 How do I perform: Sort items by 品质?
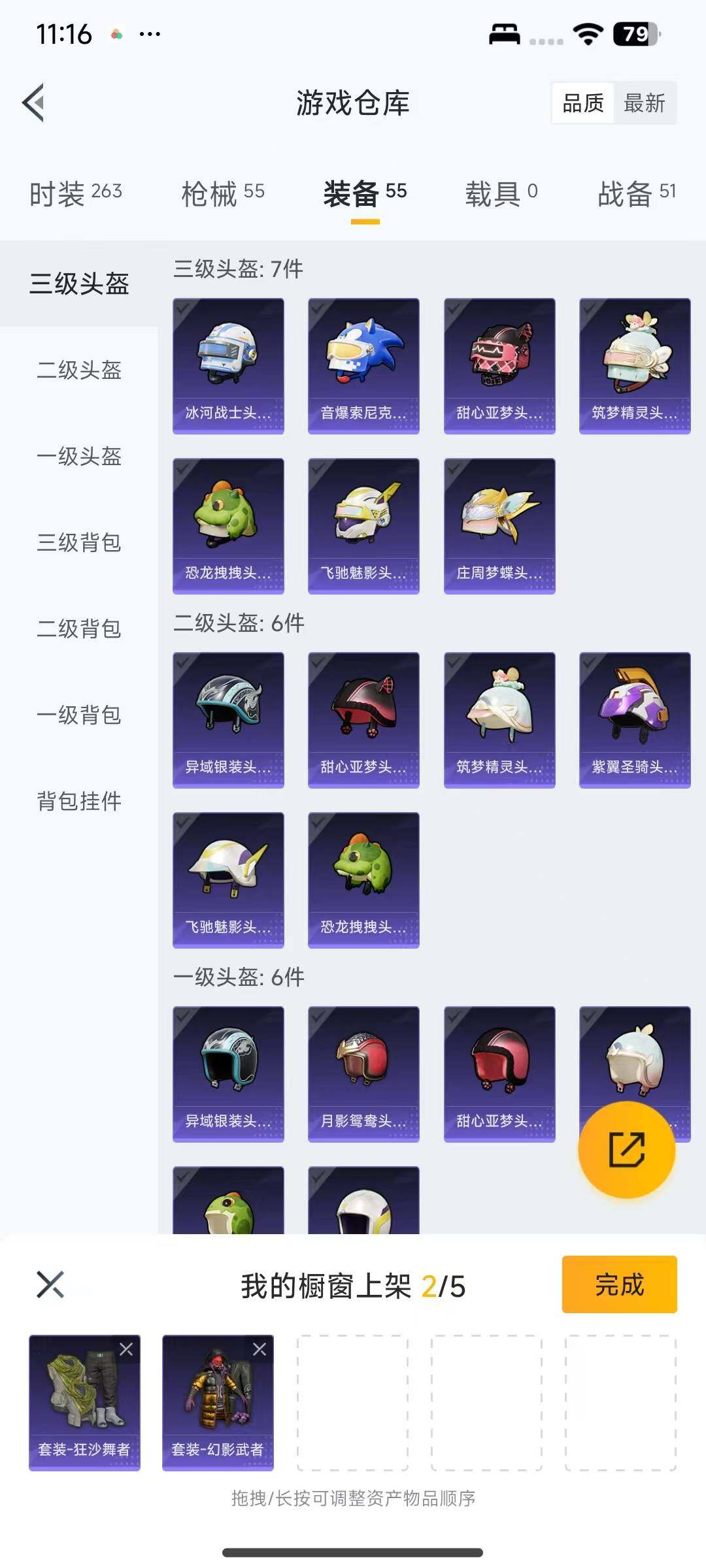coord(583,103)
